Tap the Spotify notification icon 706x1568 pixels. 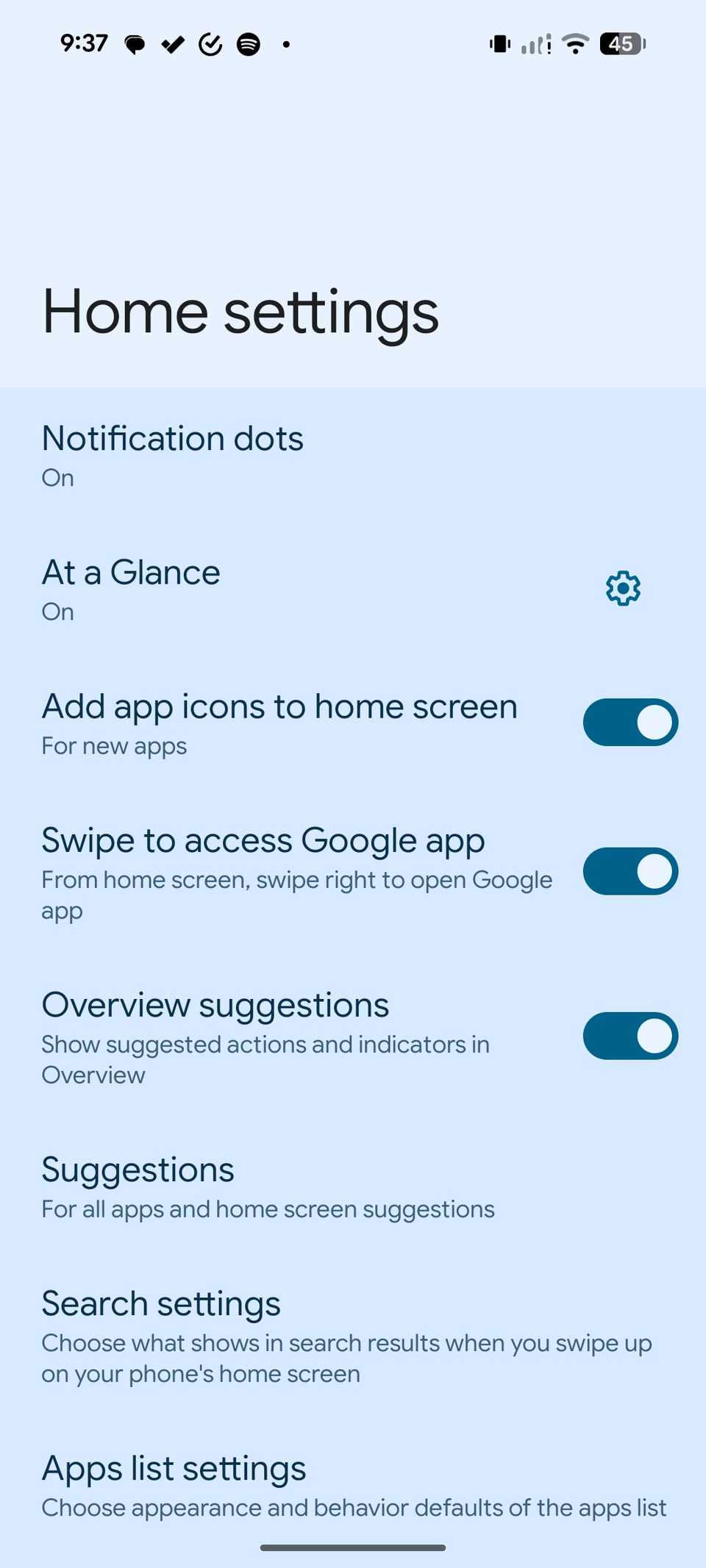pyautogui.click(x=249, y=44)
